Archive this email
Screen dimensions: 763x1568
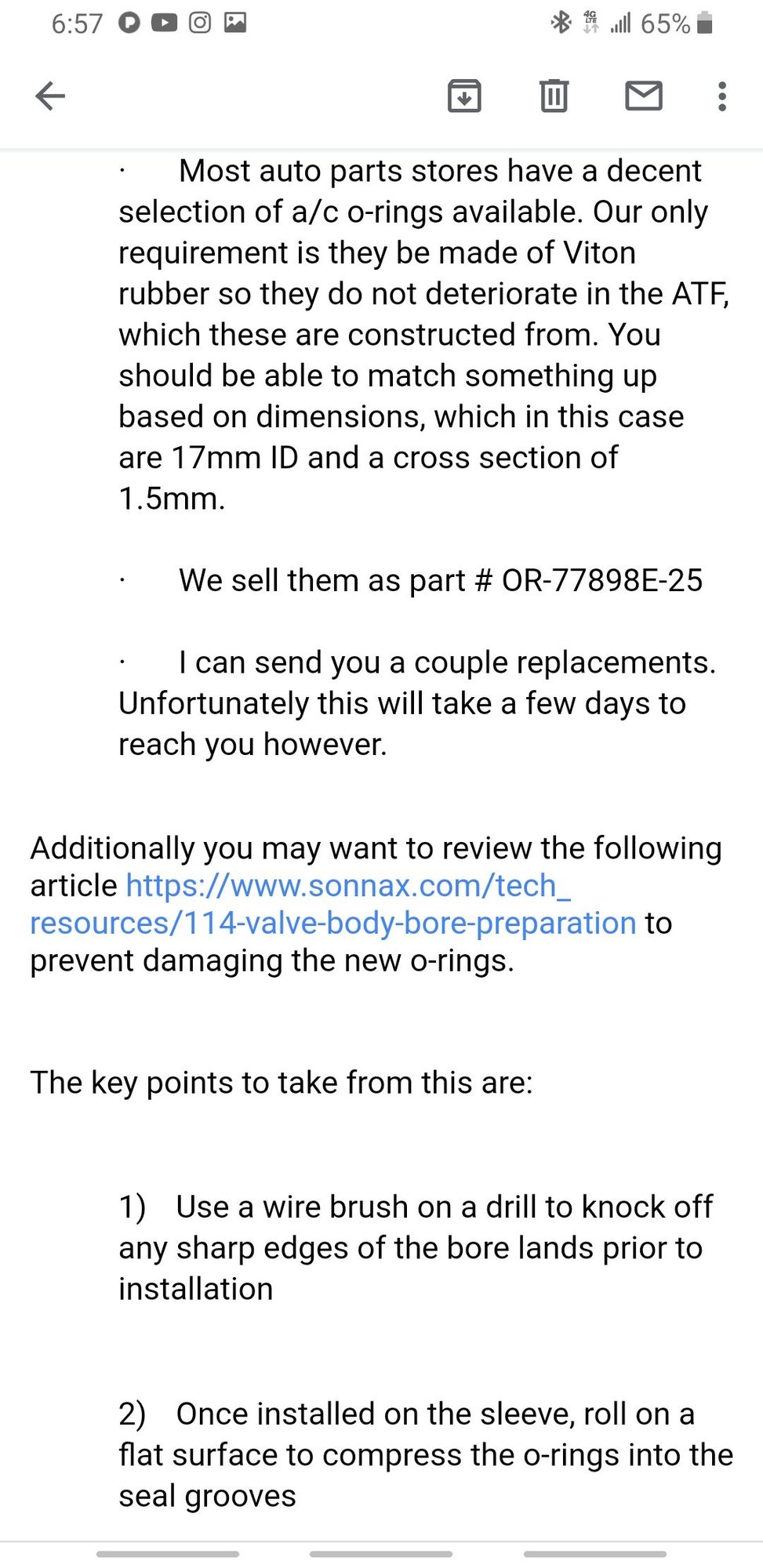[x=464, y=96]
